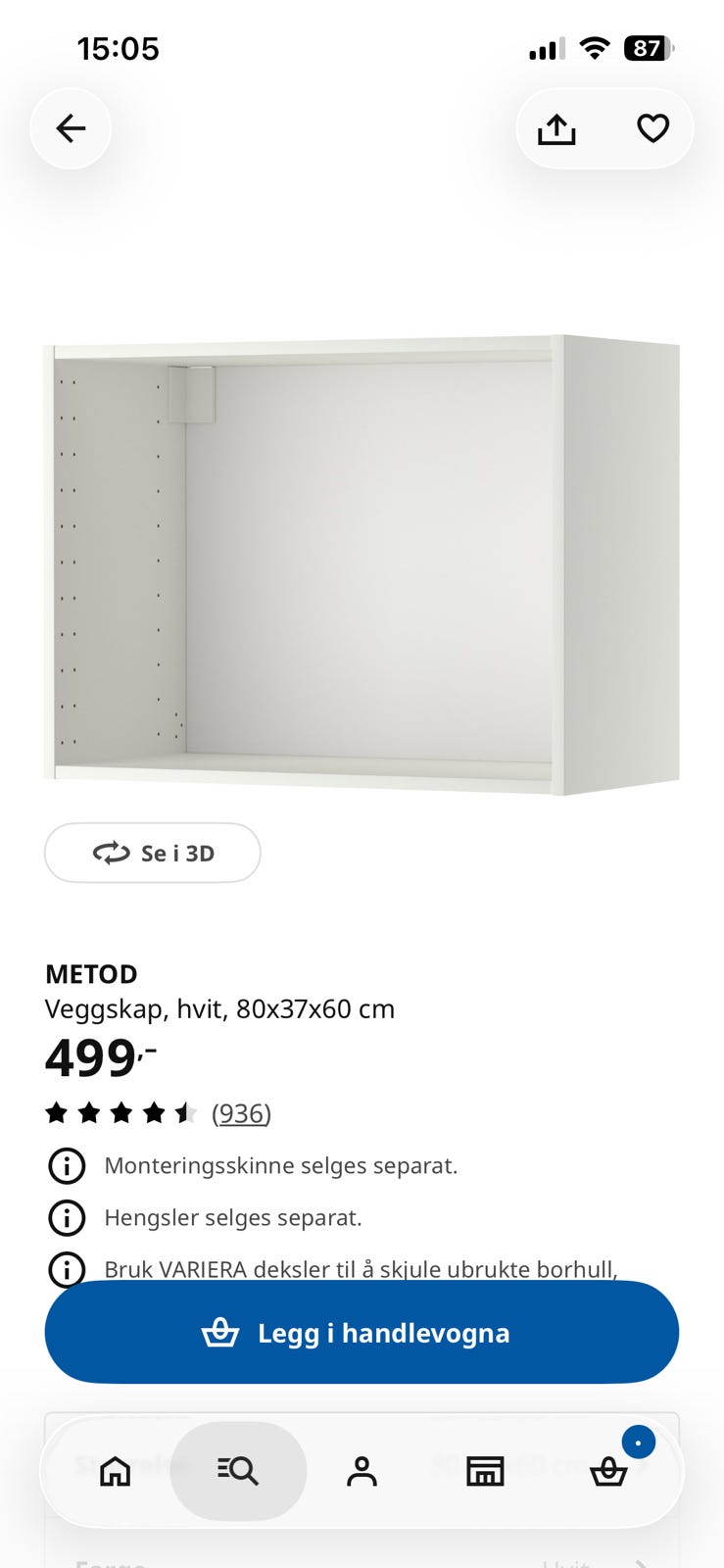
Task: View the cabinet with Se i 3D
Action: click(153, 853)
